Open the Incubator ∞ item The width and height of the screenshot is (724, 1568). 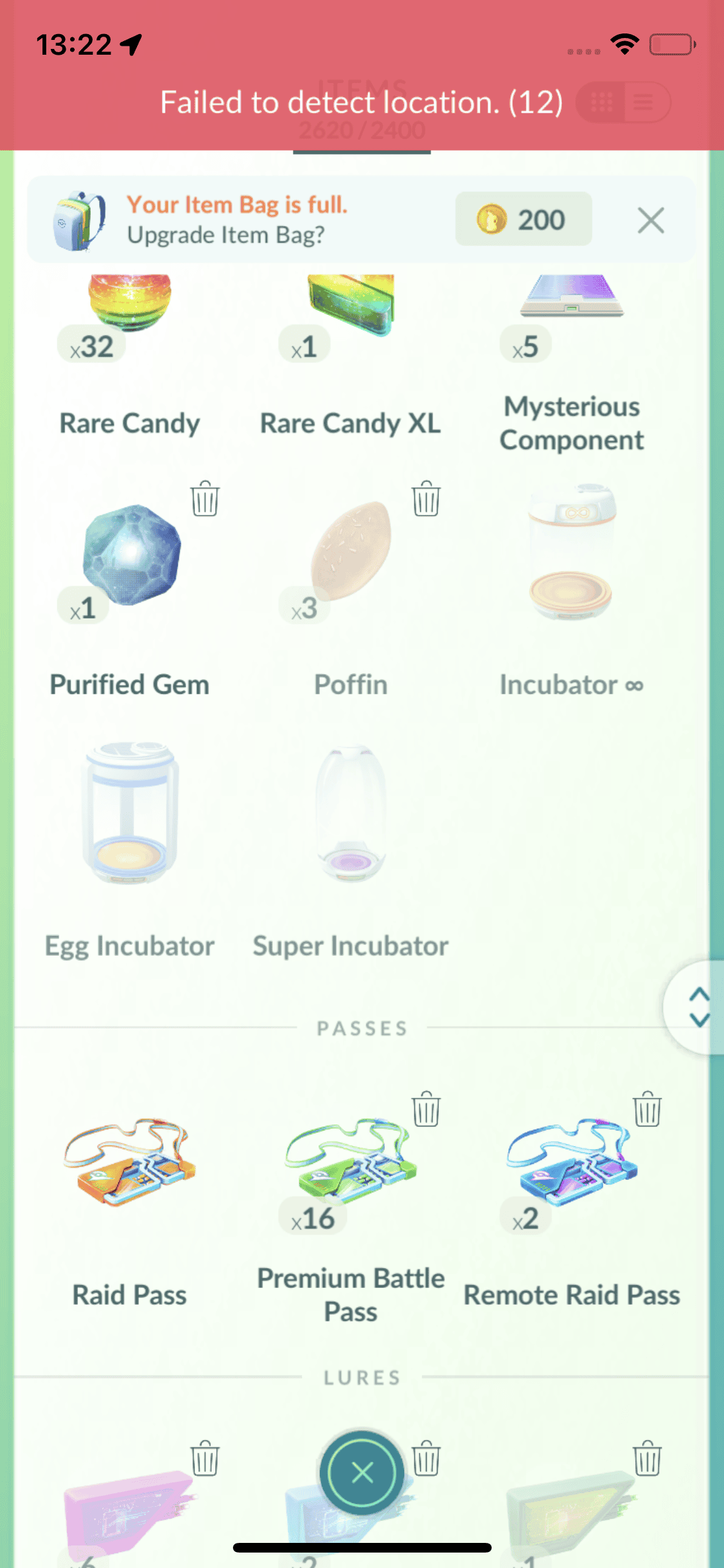tap(571, 579)
